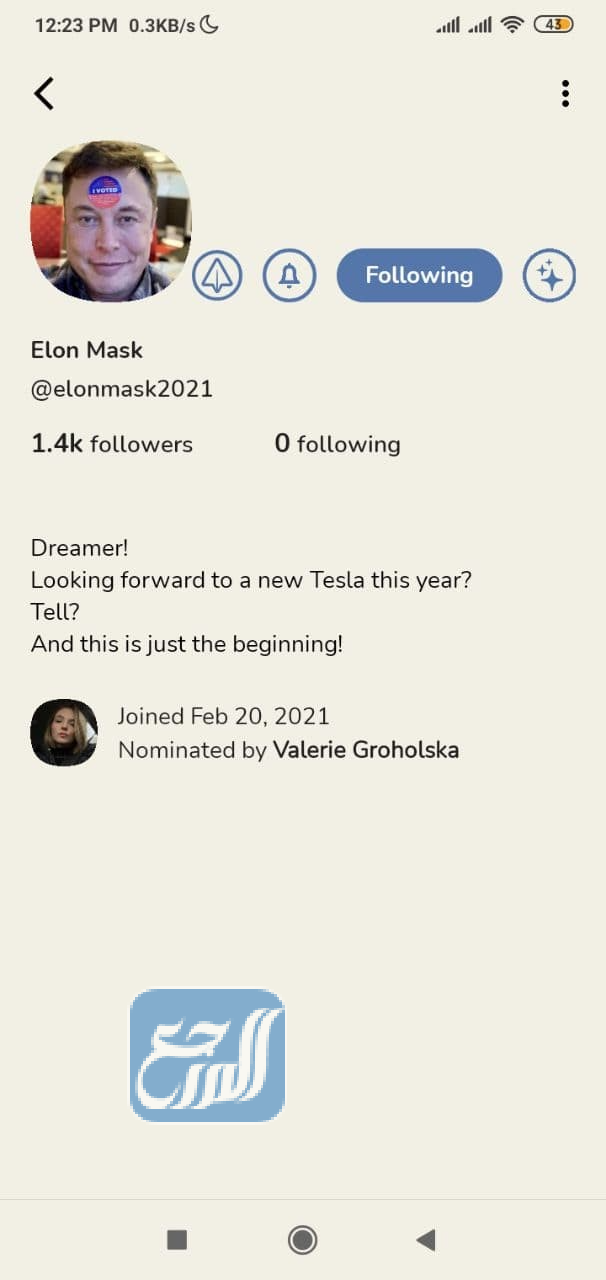Open the three-dot overflow menu
Screen dimensions: 606x1280
[x=565, y=93]
